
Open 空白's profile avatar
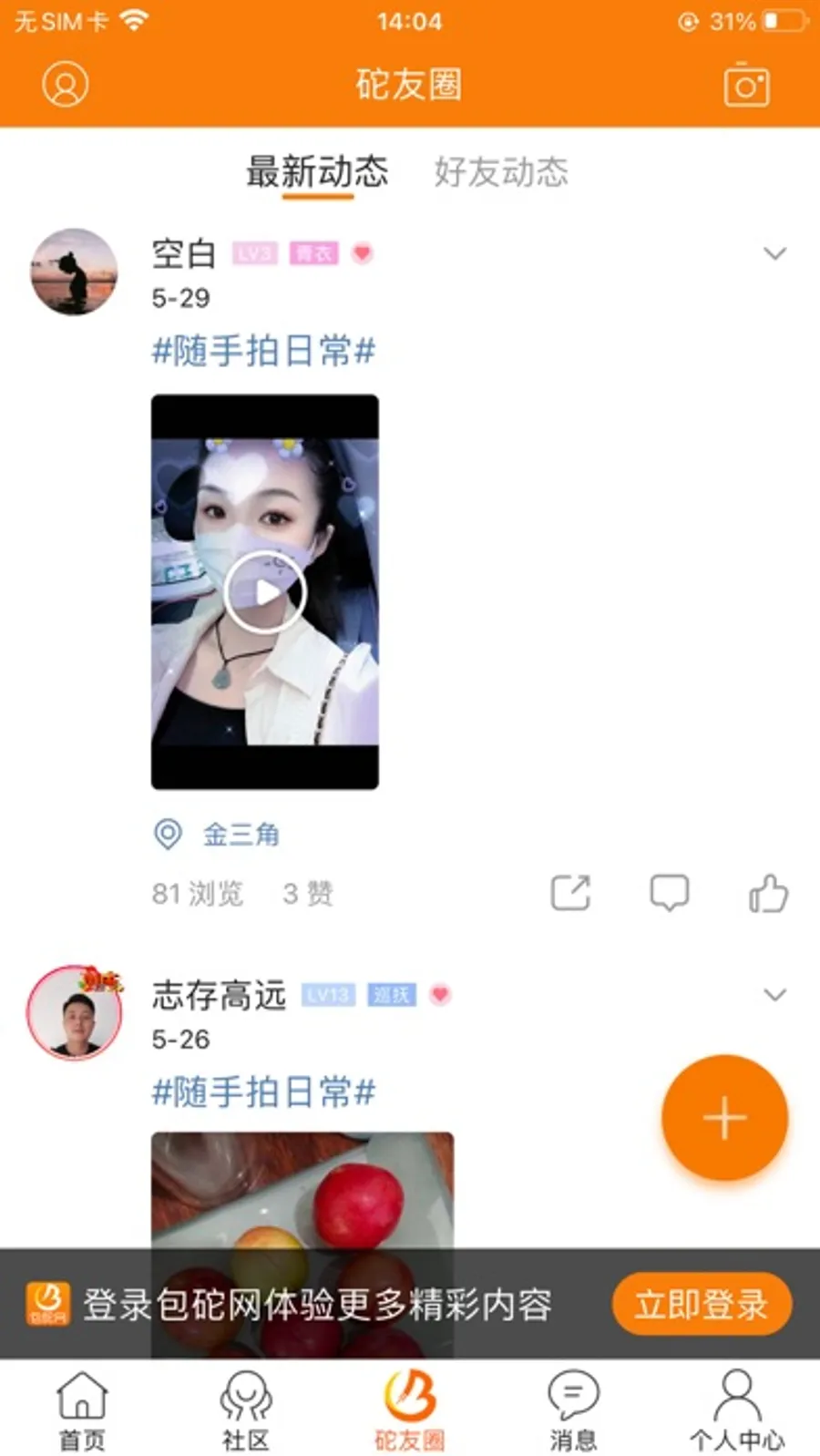[75, 272]
